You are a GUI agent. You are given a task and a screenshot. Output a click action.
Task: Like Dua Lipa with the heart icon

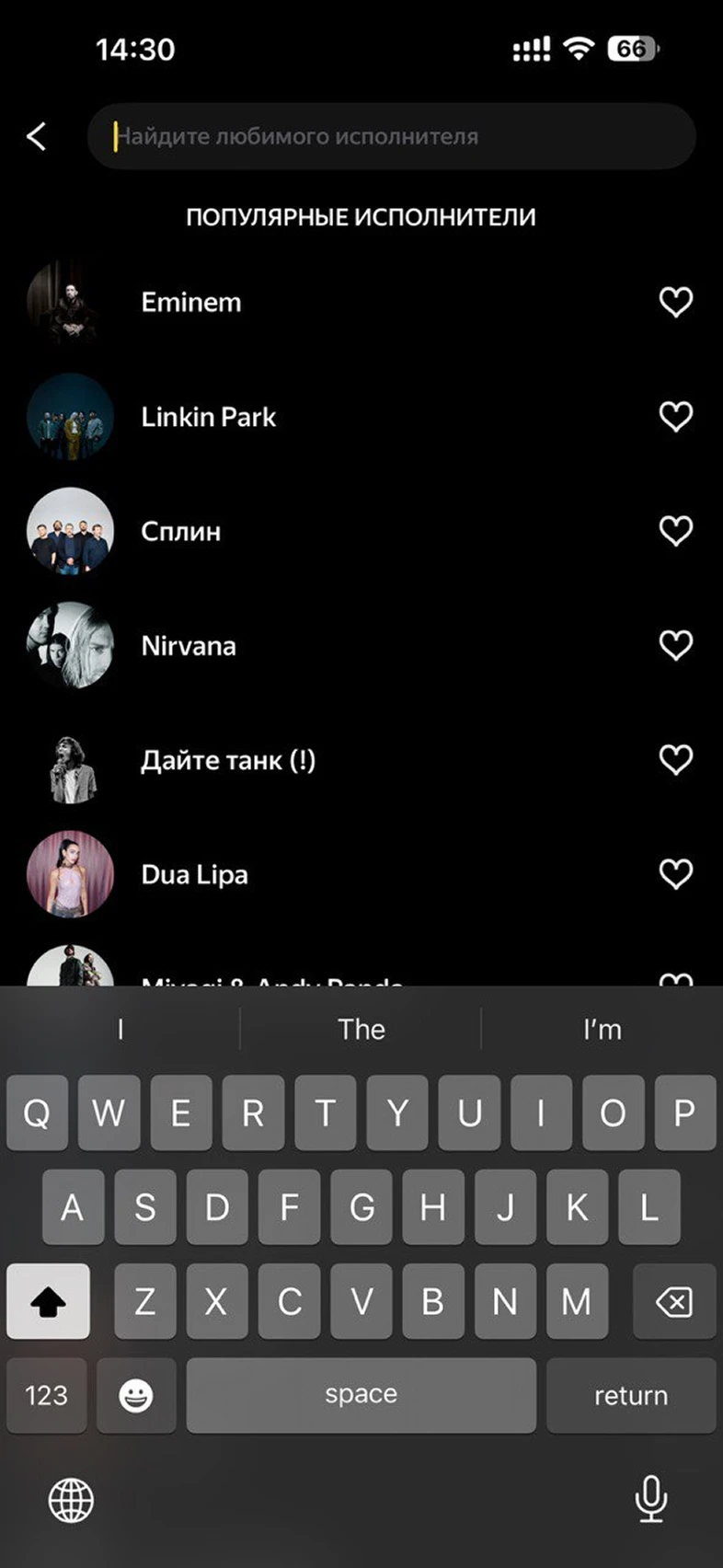pos(675,874)
